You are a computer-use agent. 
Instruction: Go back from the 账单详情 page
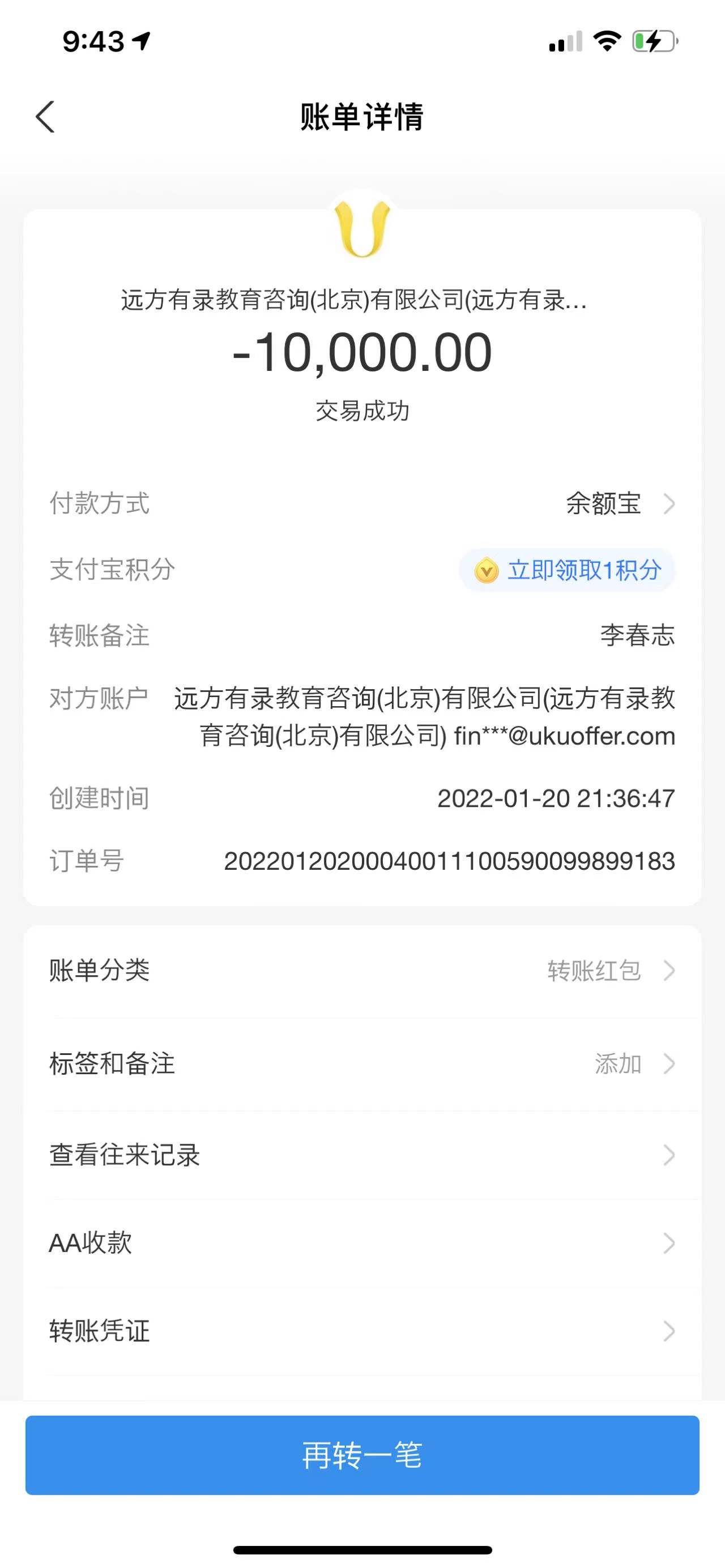(46, 116)
